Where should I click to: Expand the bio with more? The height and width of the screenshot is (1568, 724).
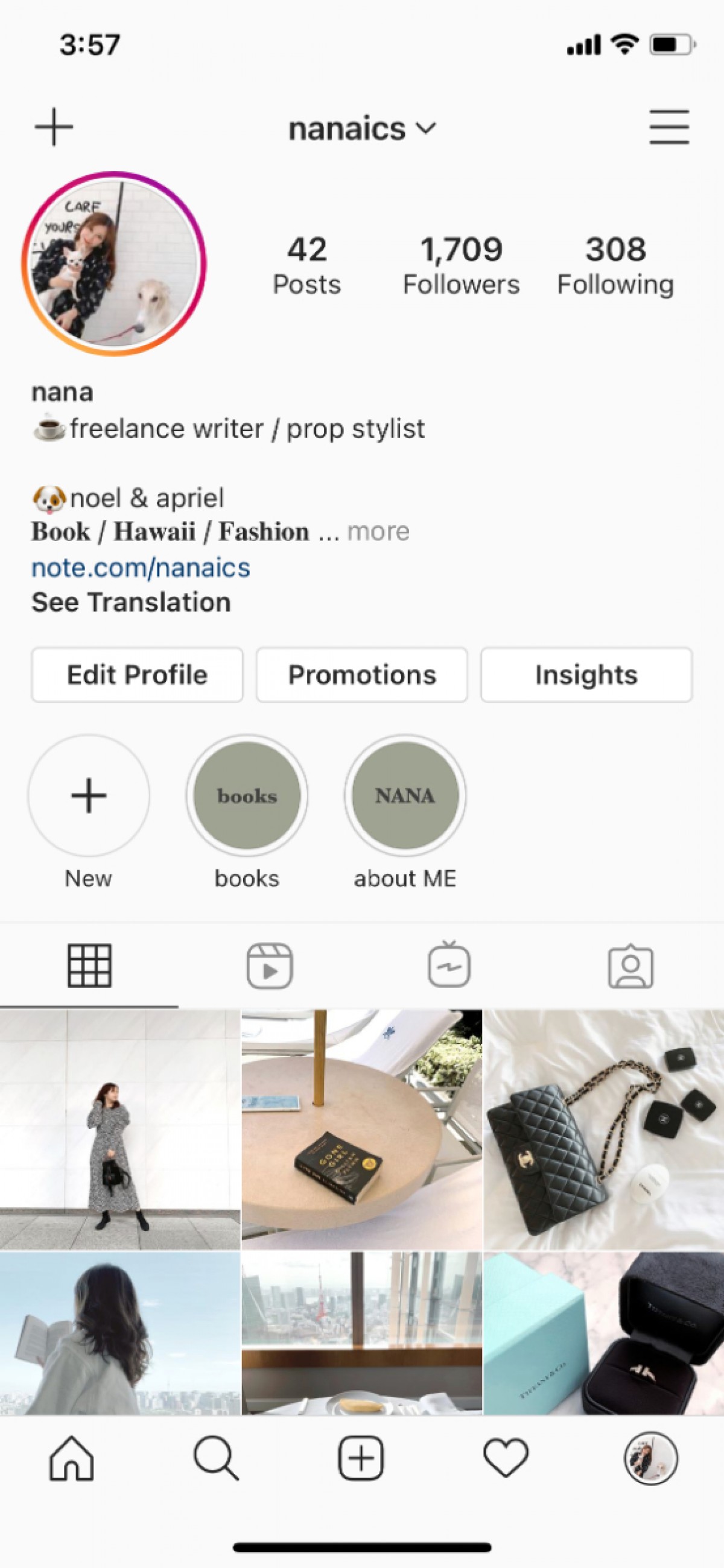pyautogui.click(x=378, y=531)
